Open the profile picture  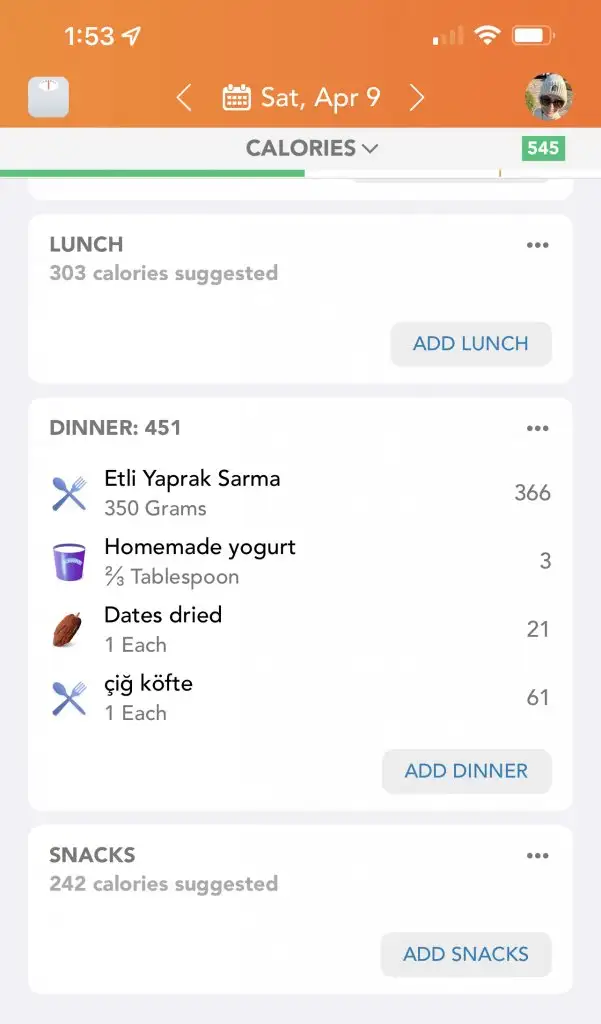point(549,97)
